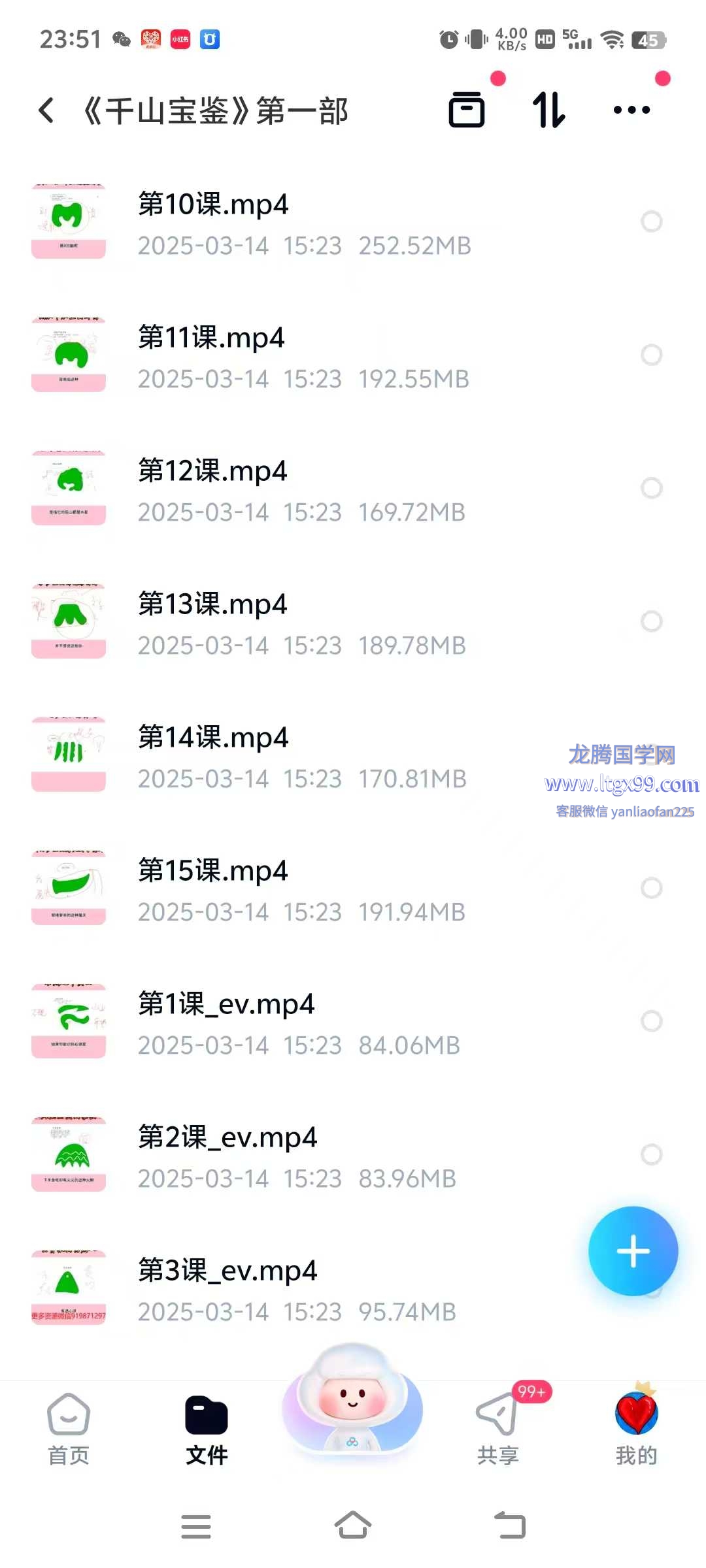The height and width of the screenshot is (1568, 706).
Task: Mark 第2课_ev.mp4 as selected
Action: pos(652,1154)
